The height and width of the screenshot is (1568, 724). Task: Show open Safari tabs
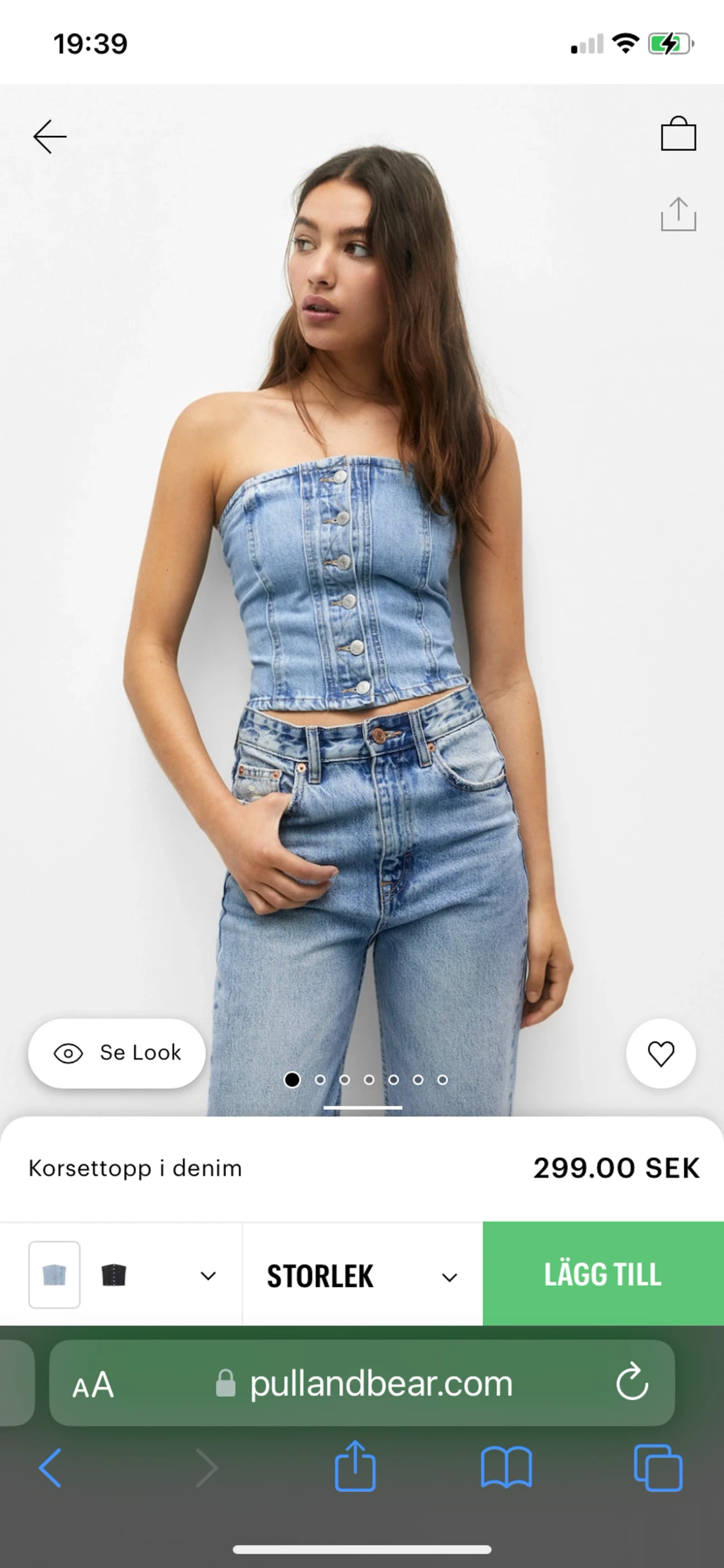658,1468
